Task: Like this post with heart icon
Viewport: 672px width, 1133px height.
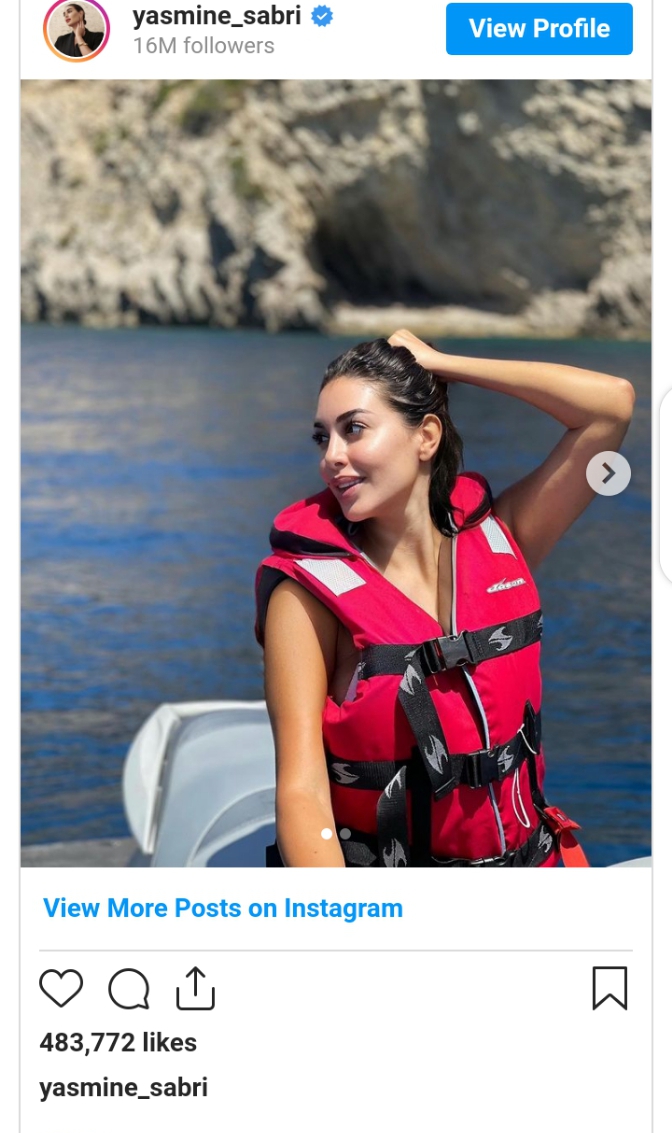Action: 61,989
